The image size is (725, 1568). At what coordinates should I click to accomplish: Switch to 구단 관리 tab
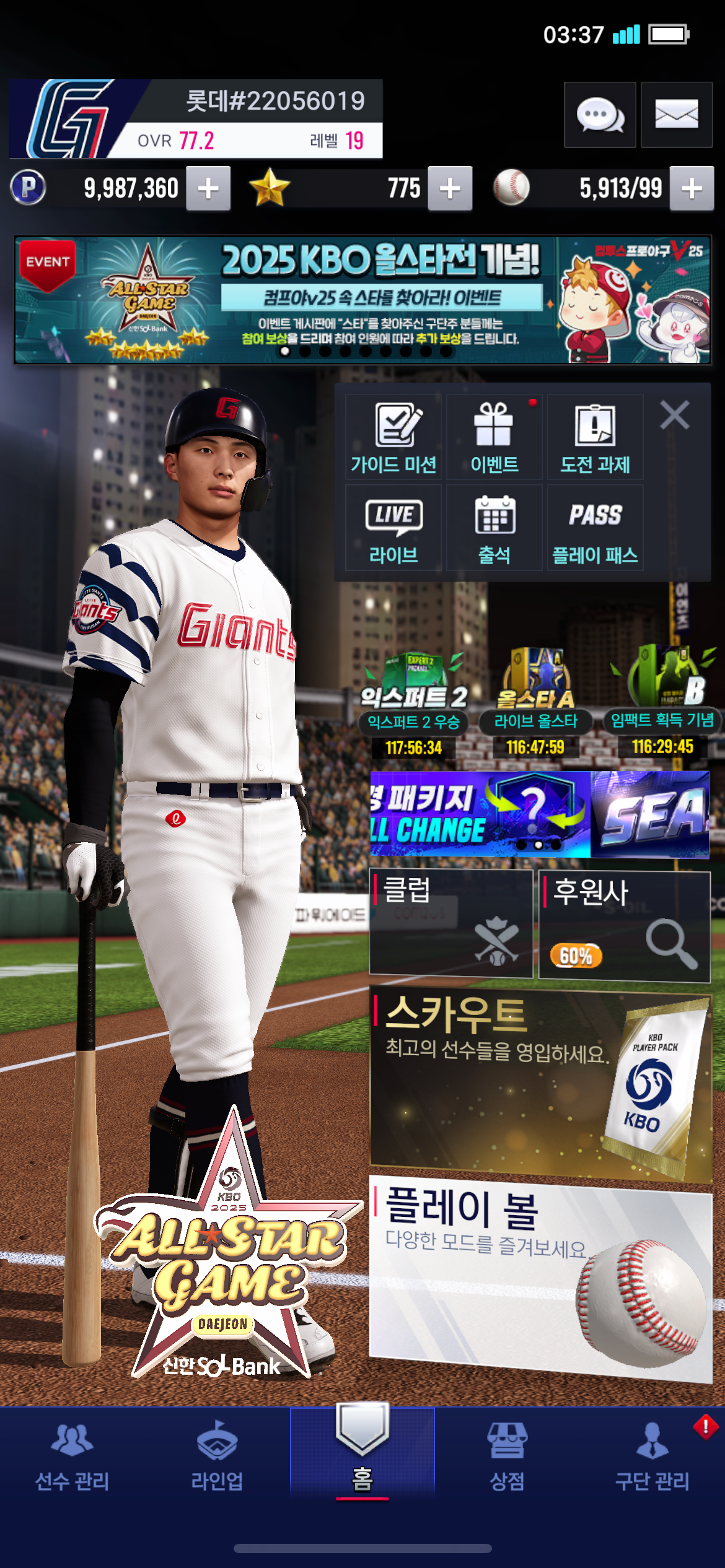[652, 1455]
